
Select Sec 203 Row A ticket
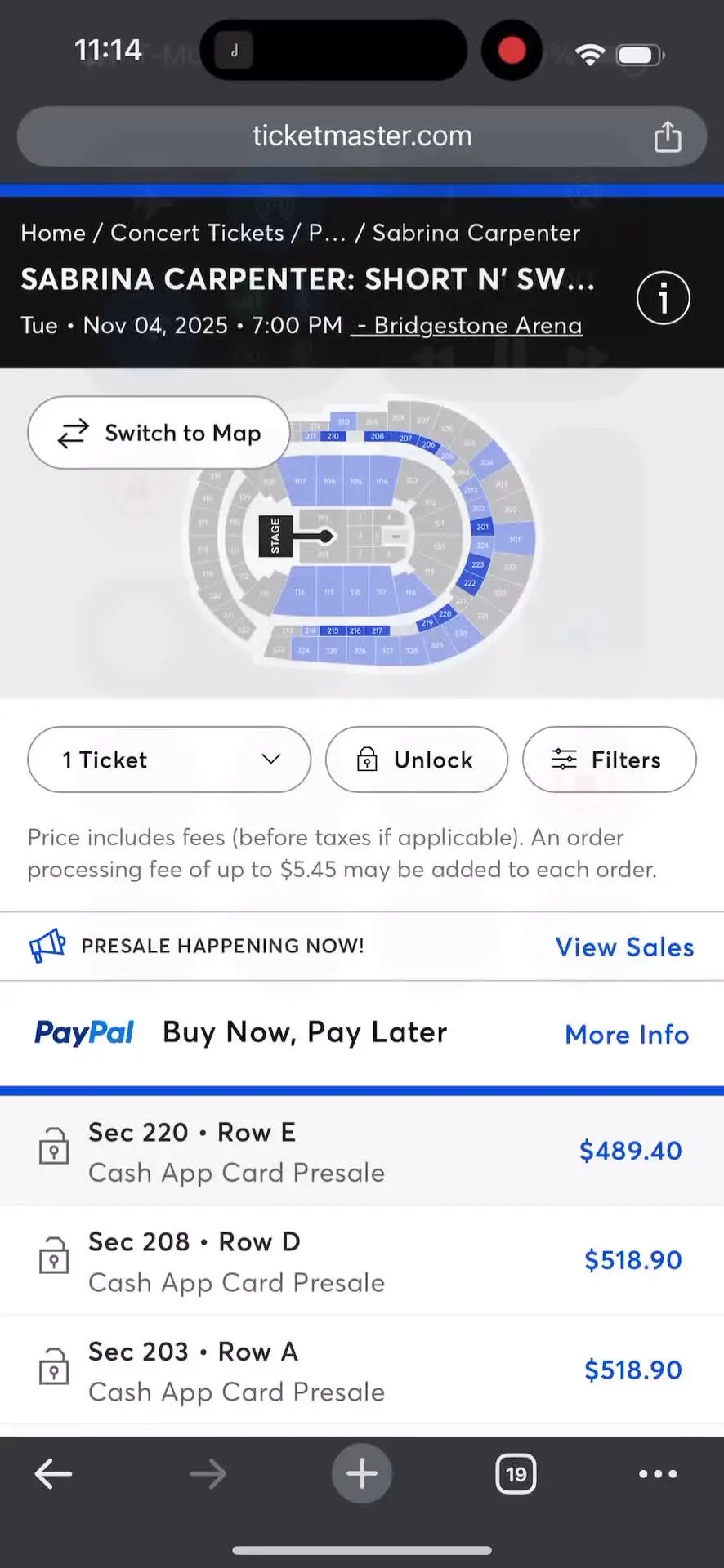pos(362,1370)
